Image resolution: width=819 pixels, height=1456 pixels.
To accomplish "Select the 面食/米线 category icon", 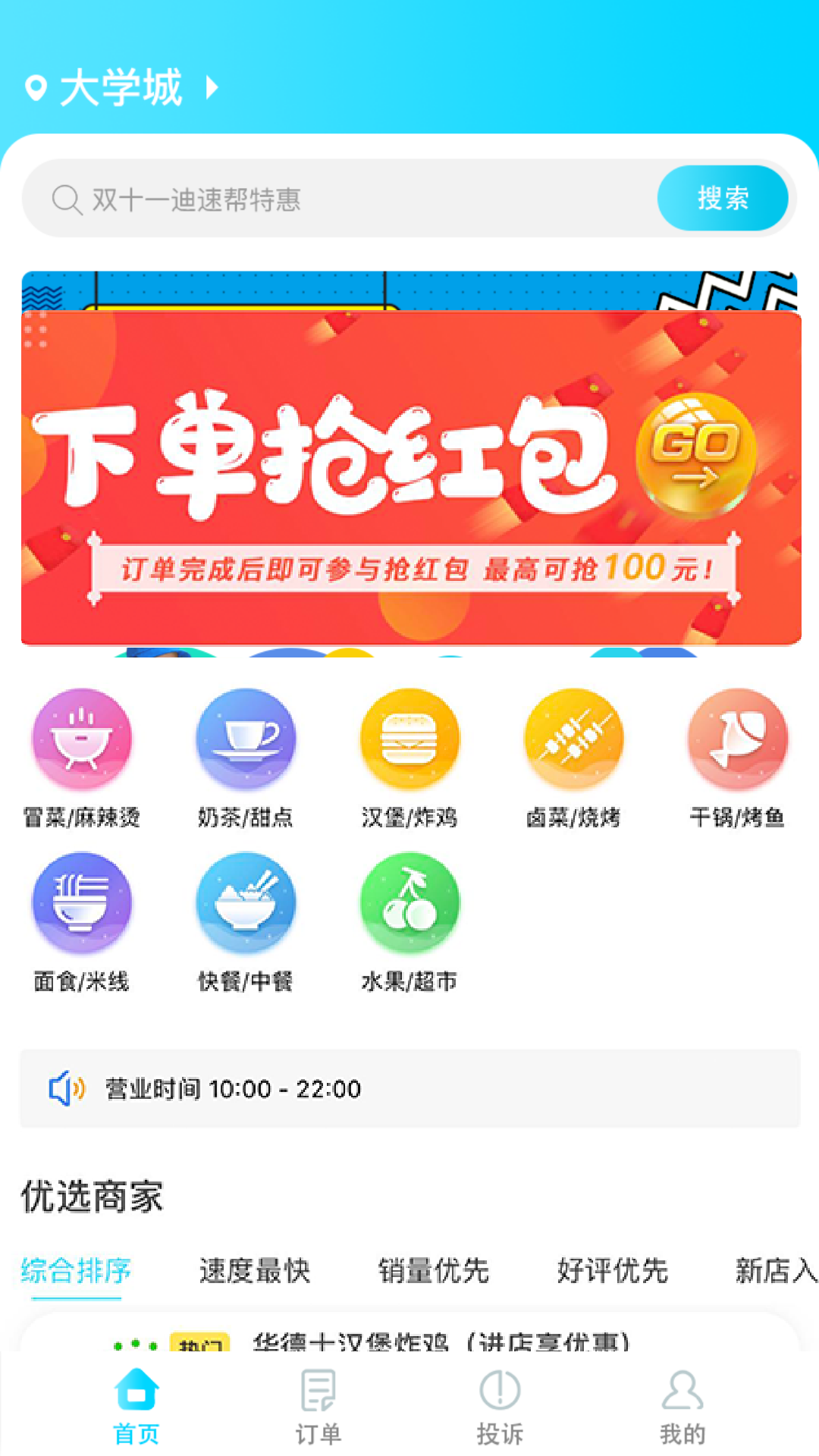I will point(82,902).
